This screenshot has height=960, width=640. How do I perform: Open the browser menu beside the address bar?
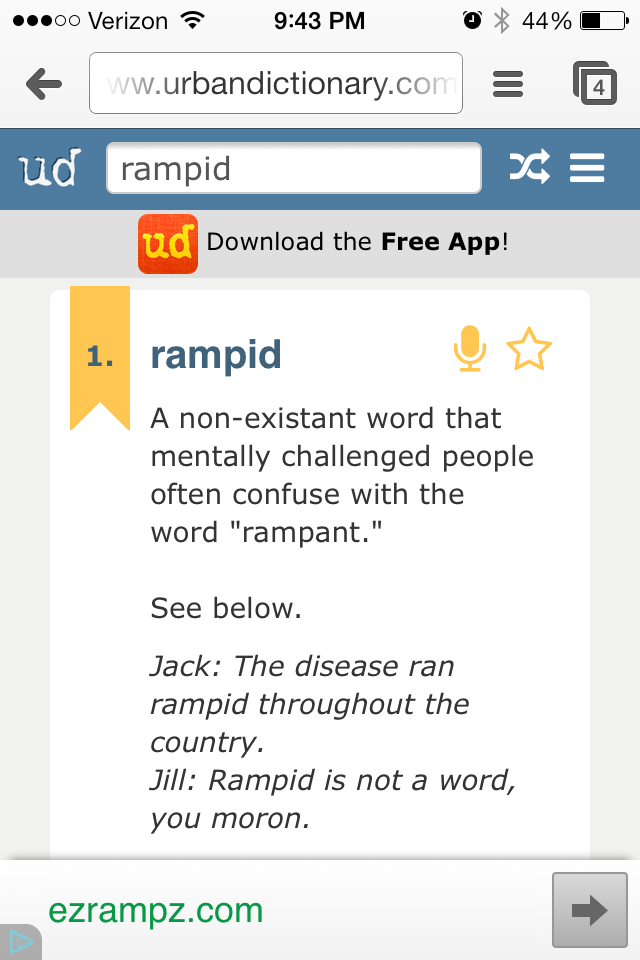click(x=508, y=84)
